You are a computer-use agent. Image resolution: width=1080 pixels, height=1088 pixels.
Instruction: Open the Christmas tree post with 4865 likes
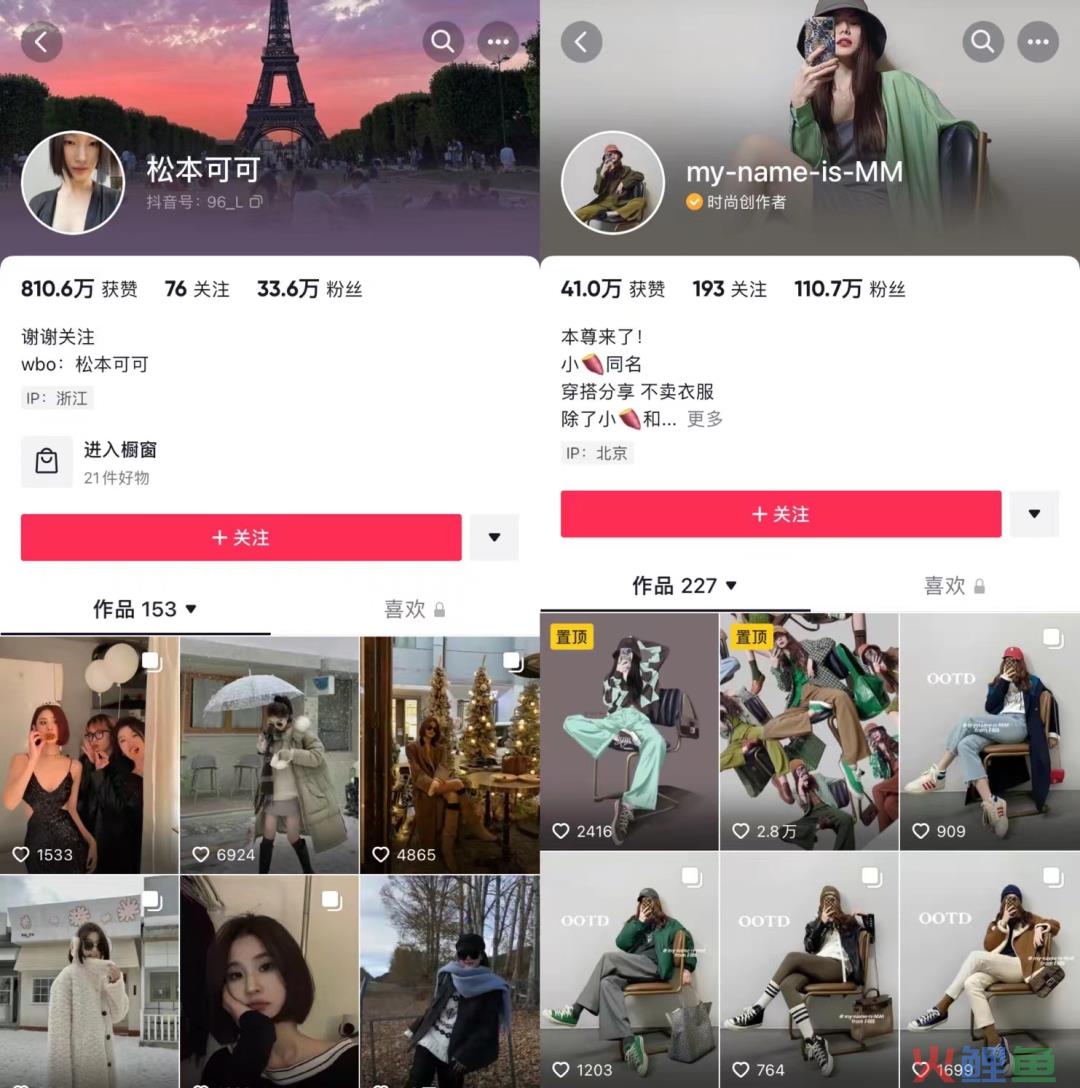450,756
